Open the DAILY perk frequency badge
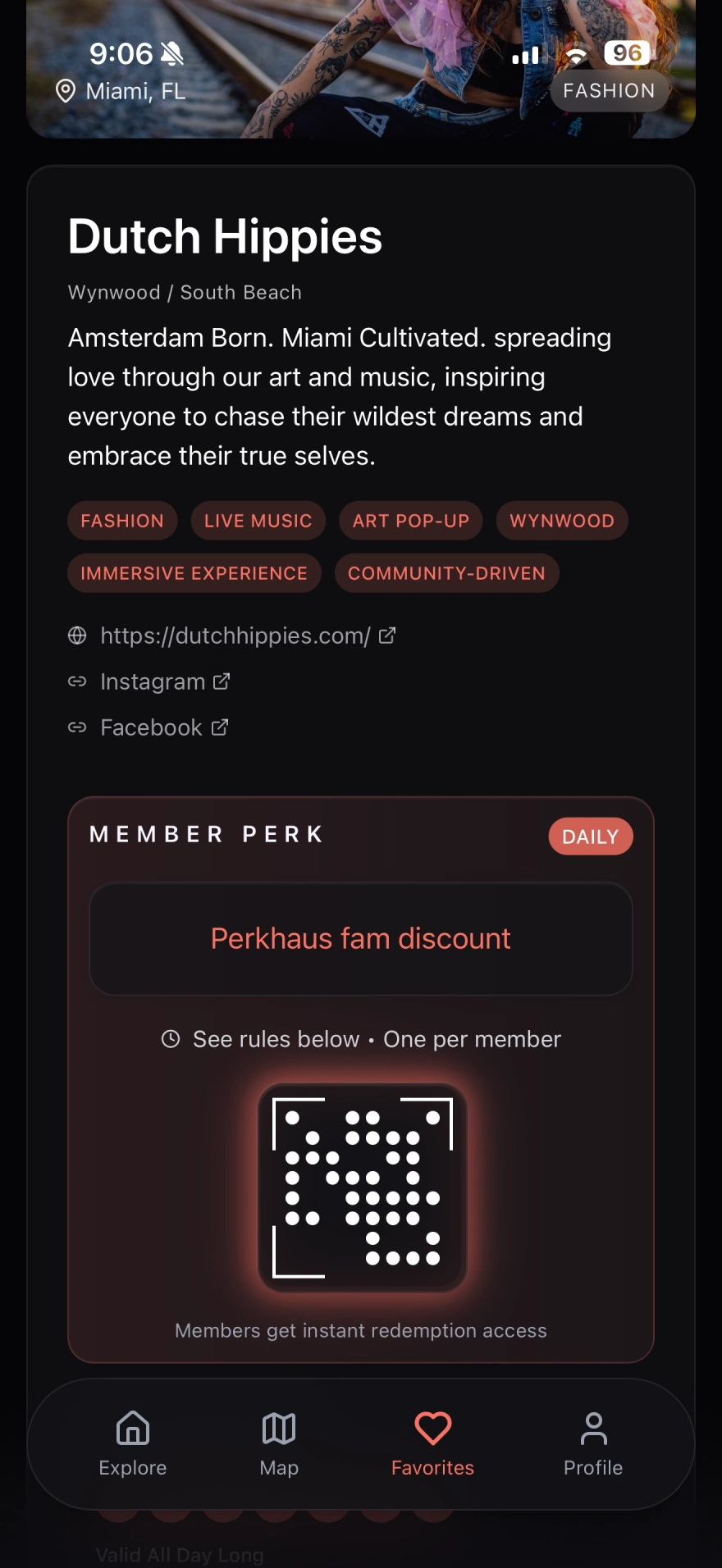722x1568 pixels. tap(590, 836)
